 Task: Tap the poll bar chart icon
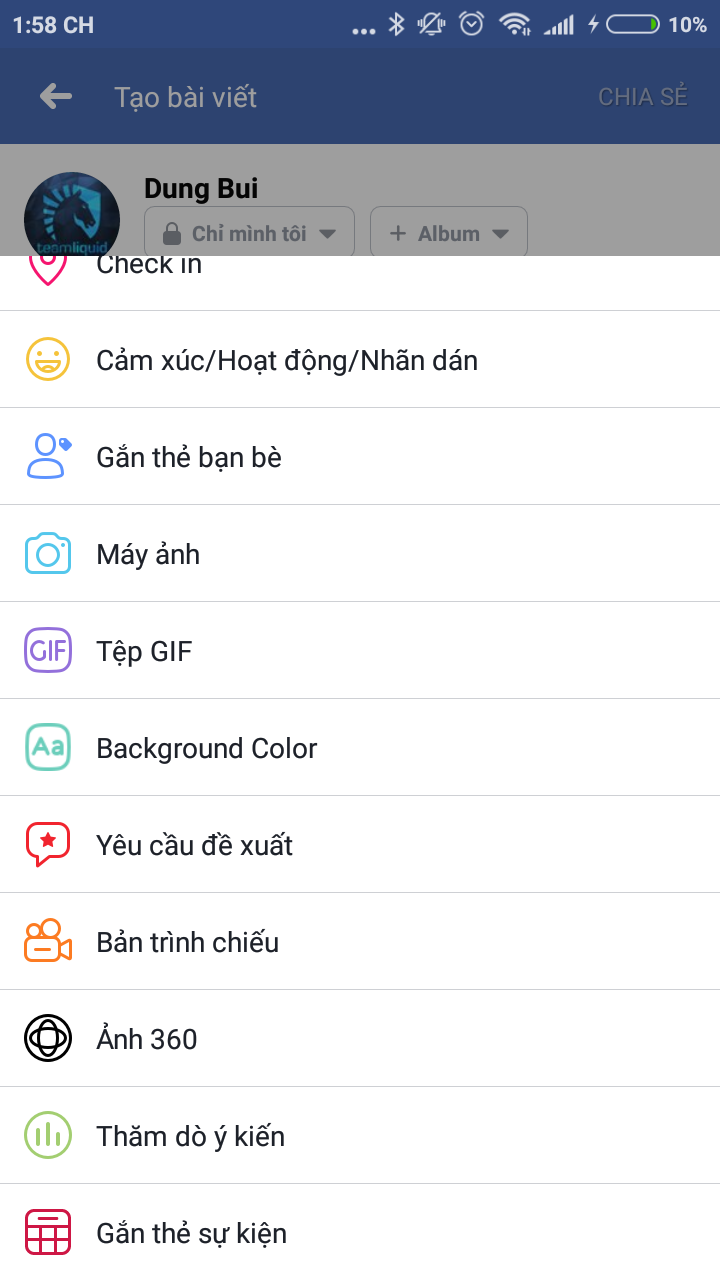click(x=47, y=1135)
